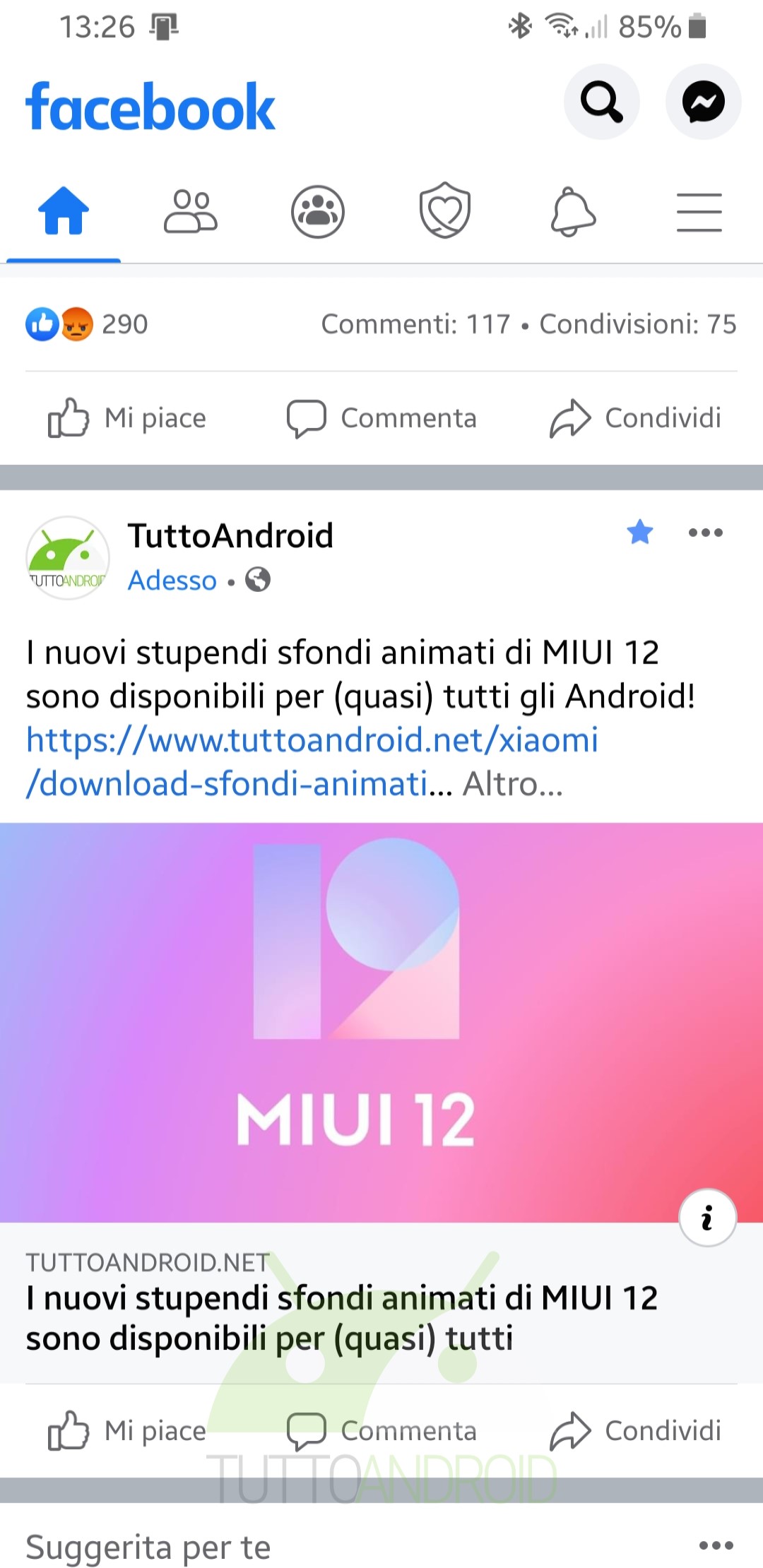Switch to the Groups tab
The image size is (763, 1568).
coord(318,211)
